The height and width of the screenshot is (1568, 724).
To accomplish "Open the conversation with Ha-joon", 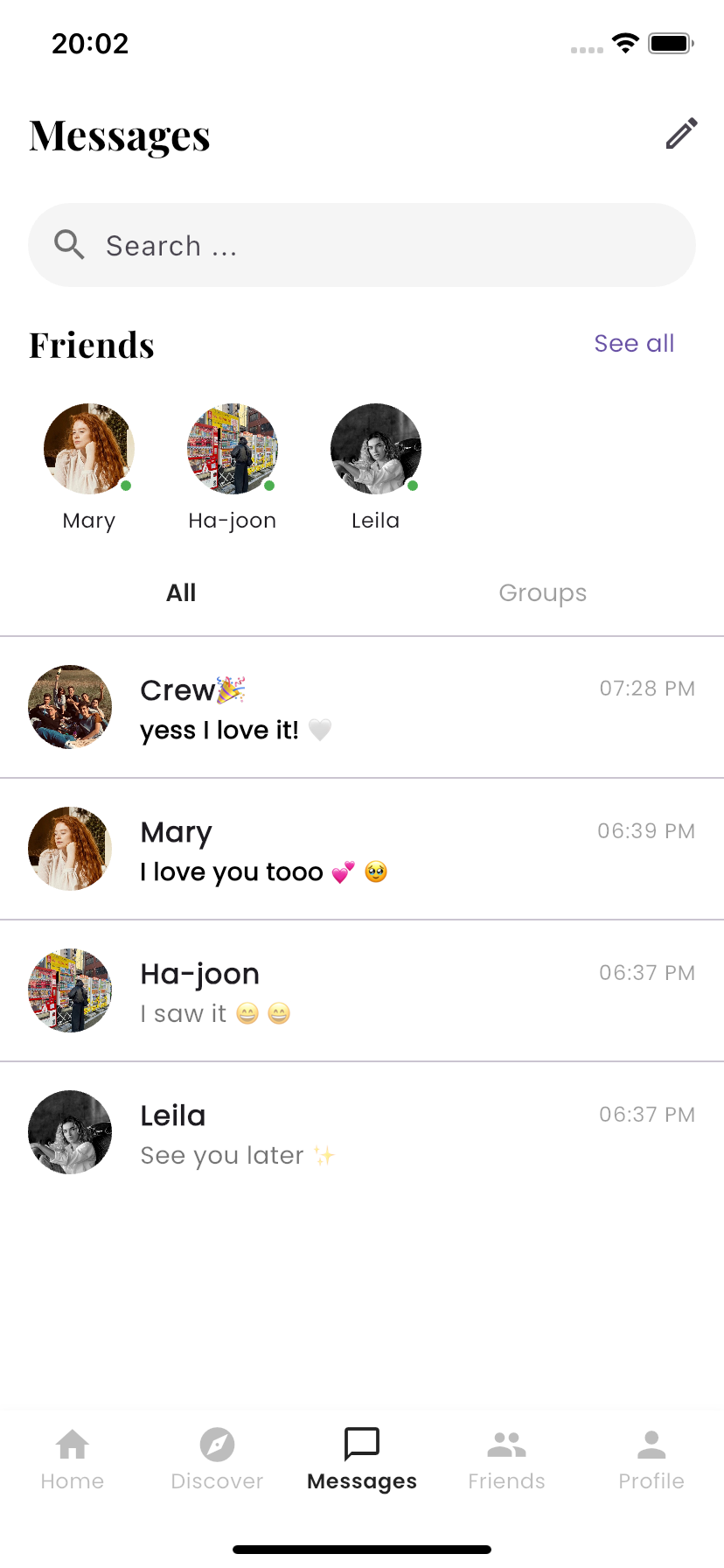I will 362,990.
